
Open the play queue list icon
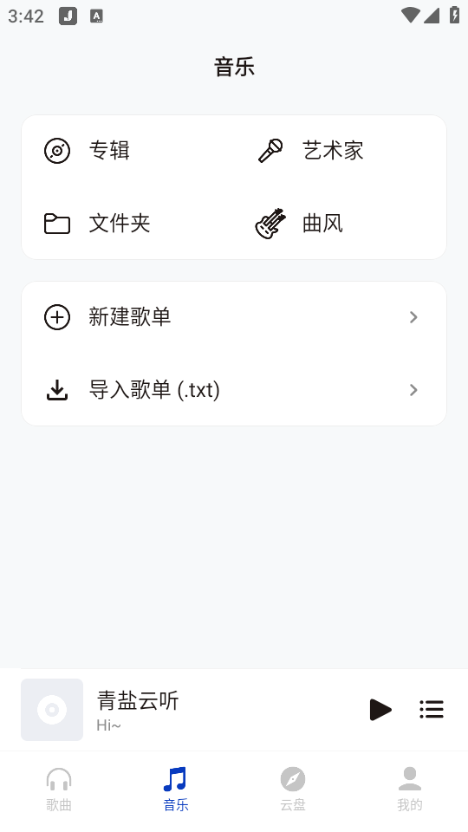pos(431,709)
